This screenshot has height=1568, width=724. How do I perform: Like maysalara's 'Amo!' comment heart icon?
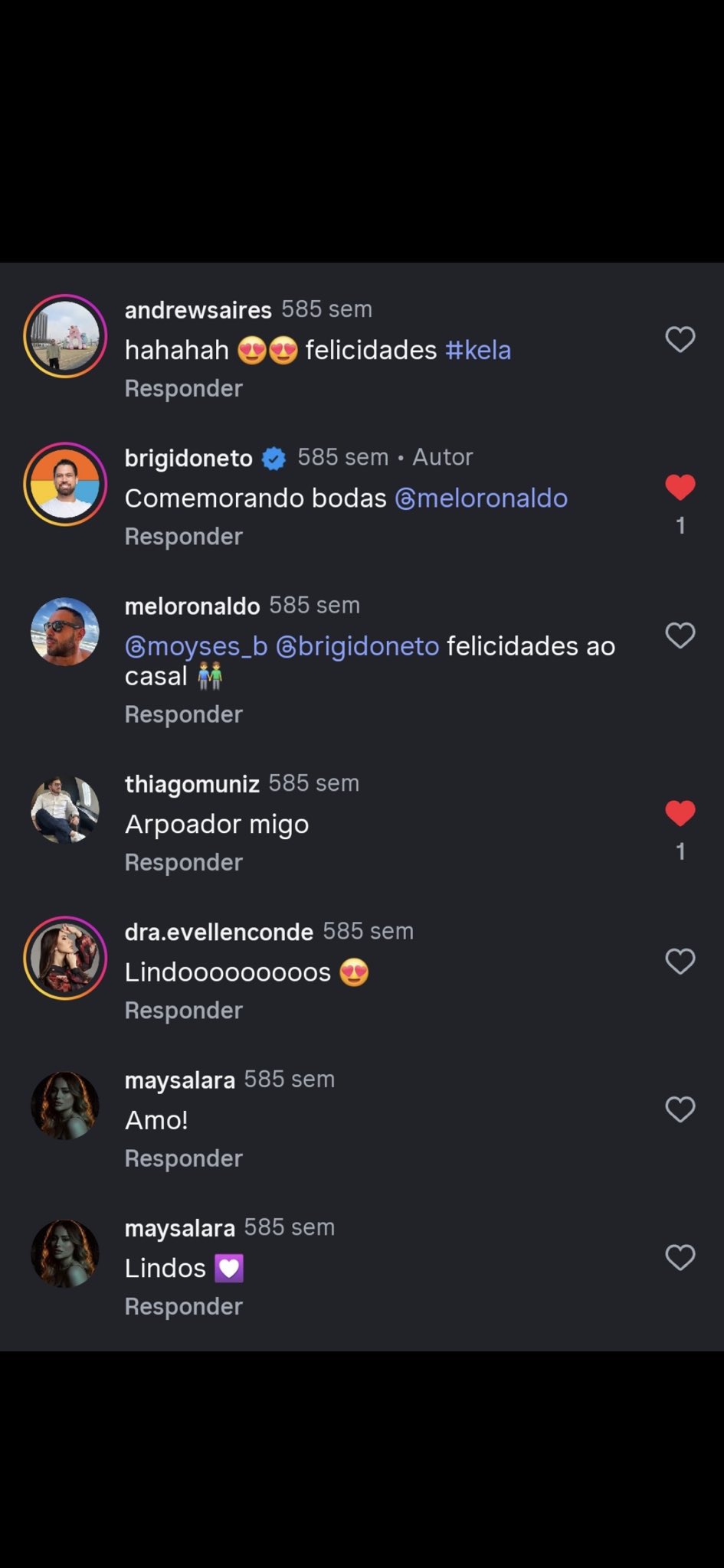680,1109
